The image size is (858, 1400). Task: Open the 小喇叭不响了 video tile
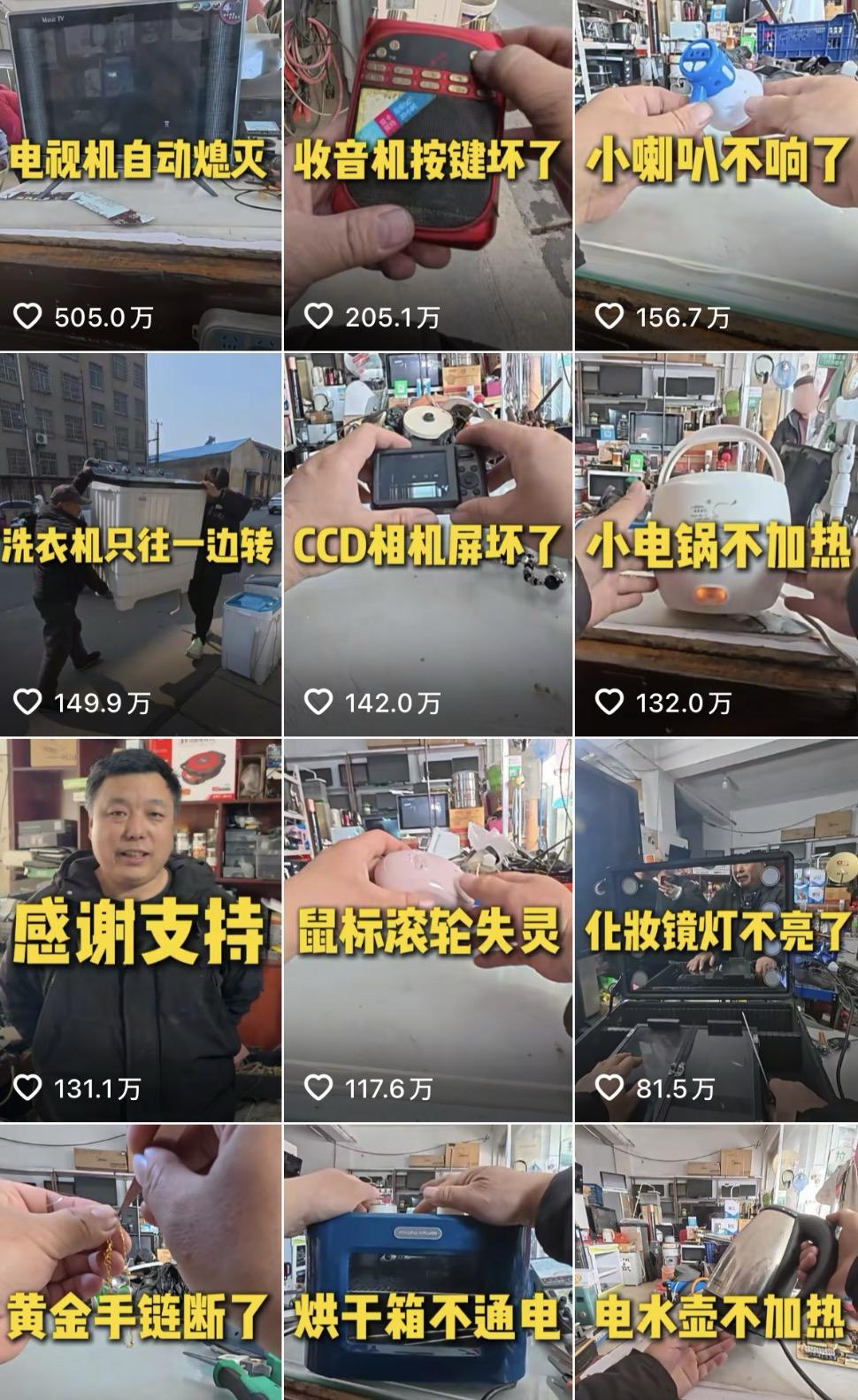pyautogui.click(x=716, y=174)
